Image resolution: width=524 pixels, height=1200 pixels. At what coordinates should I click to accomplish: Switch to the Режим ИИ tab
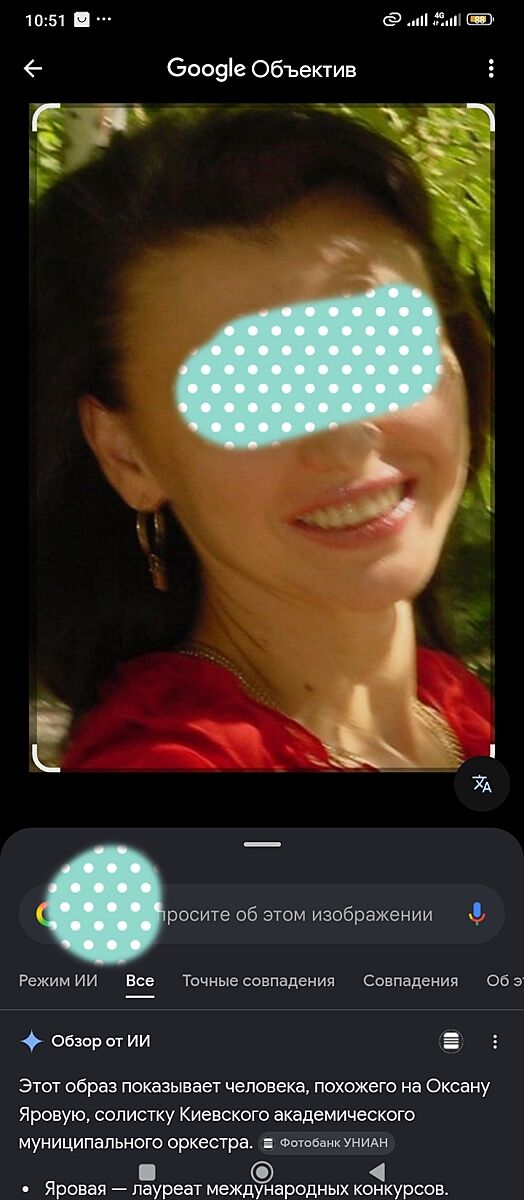click(x=58, y=981)
